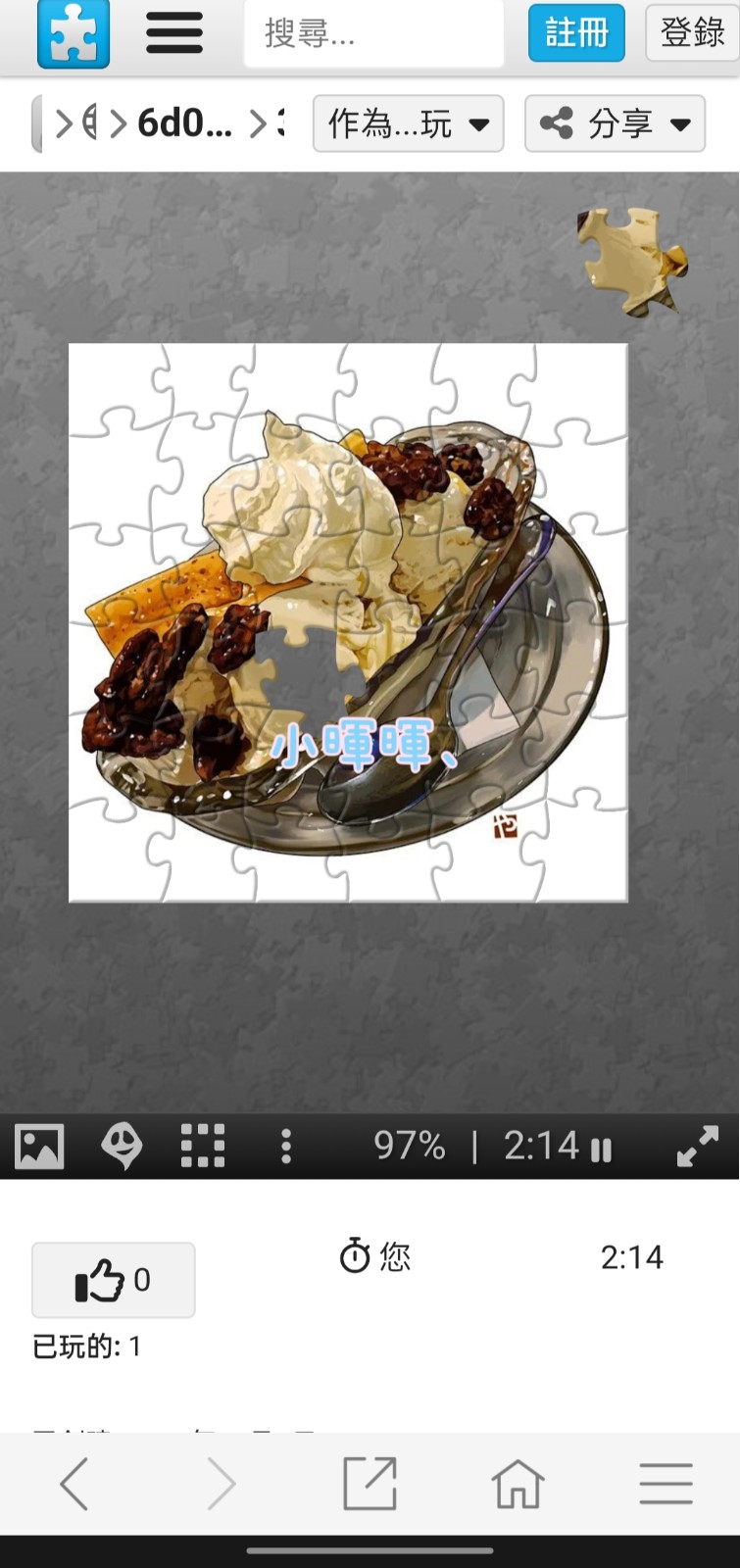The height and width of the screenshot is (1568, 740).
Task: Open the hamburger menu
Action: [174, 34]
